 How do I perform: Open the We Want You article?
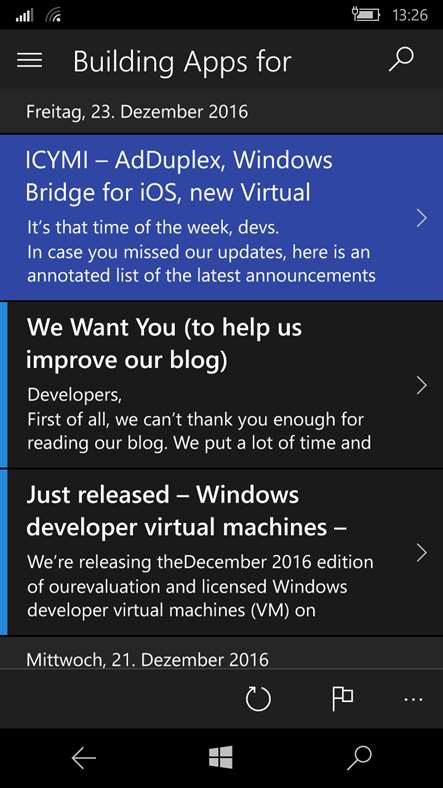click(222, 385)
